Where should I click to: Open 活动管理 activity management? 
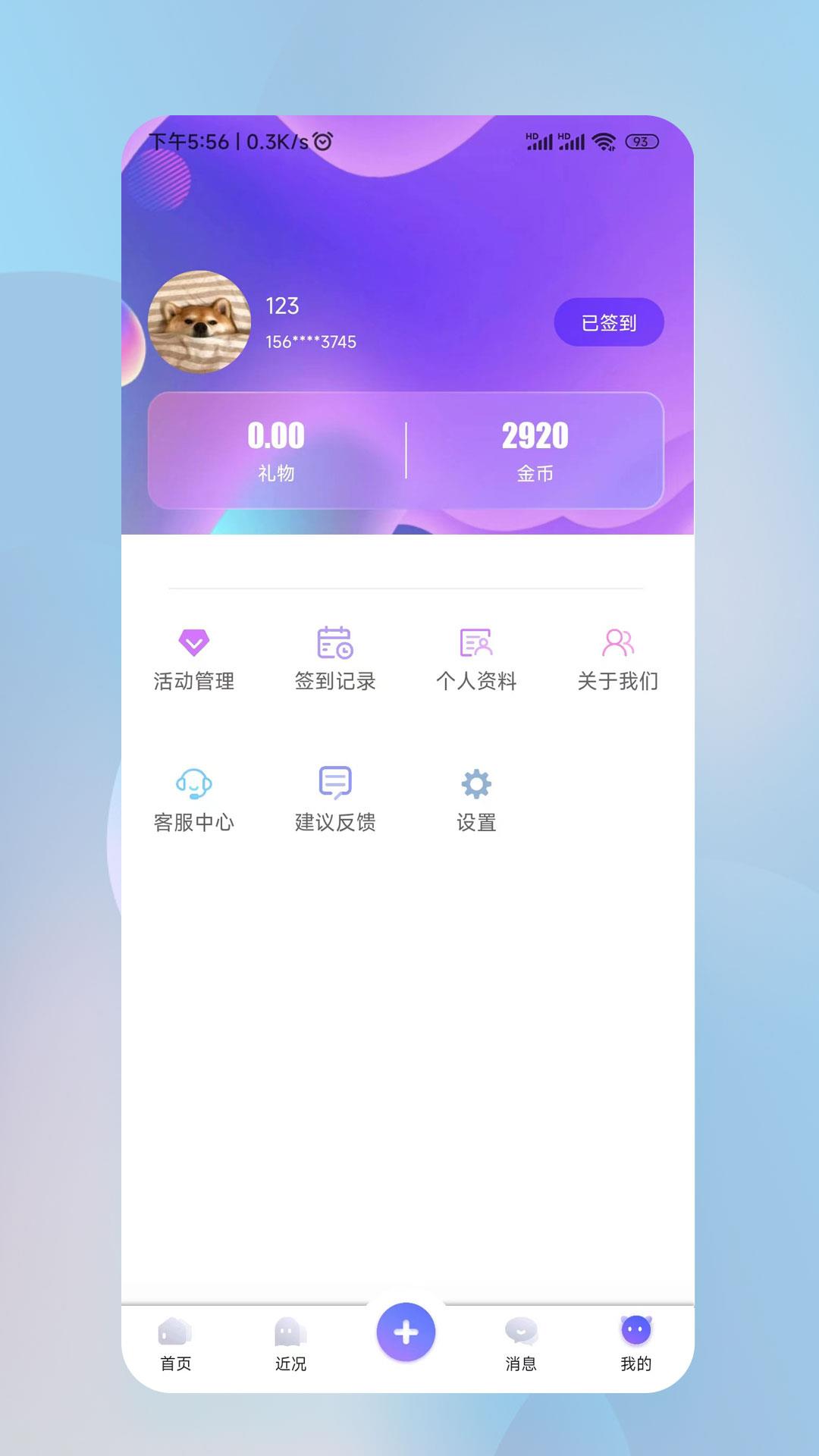[194, 658]
